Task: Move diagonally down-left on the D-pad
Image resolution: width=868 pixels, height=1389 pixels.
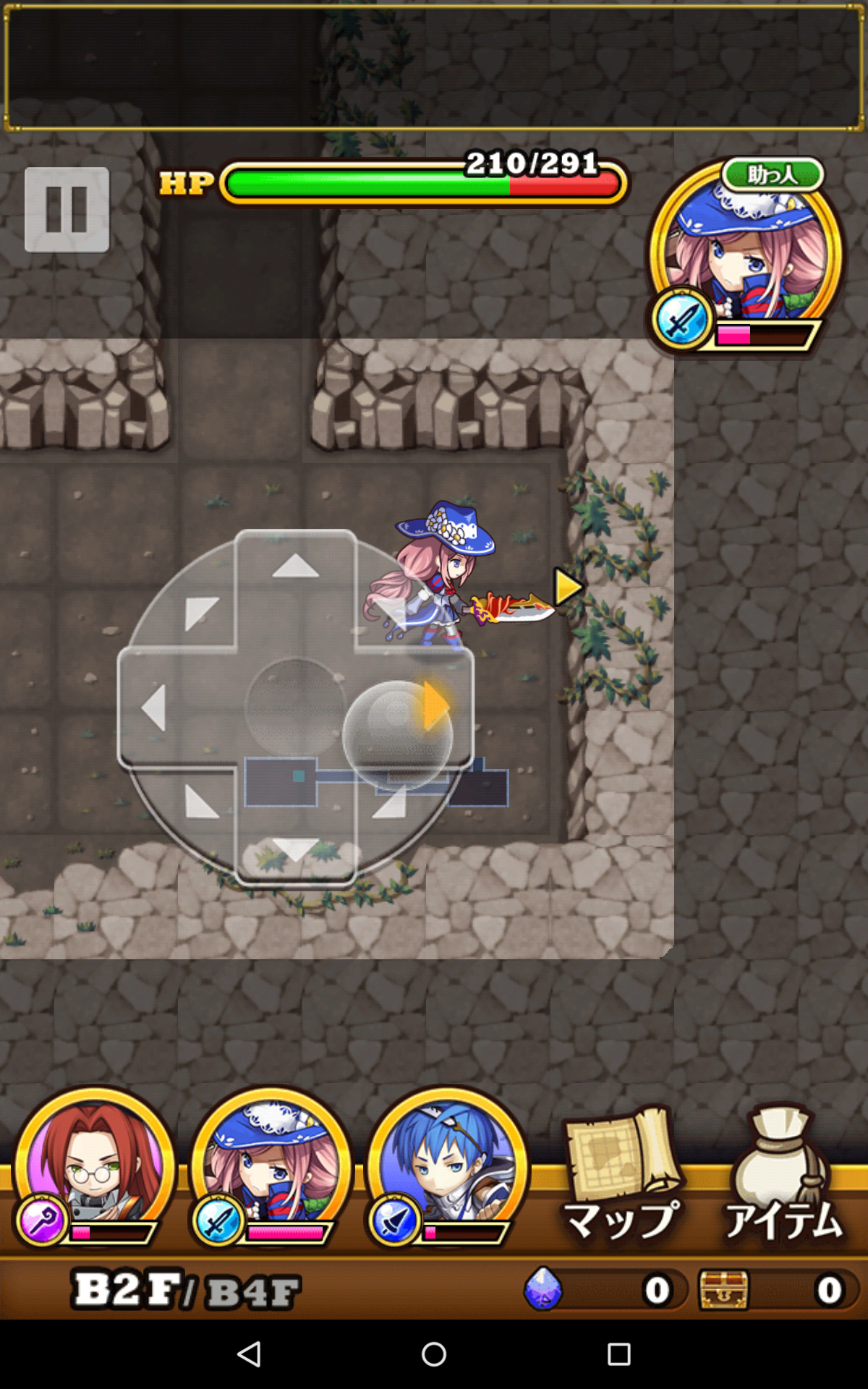Action: click(200, 802)
